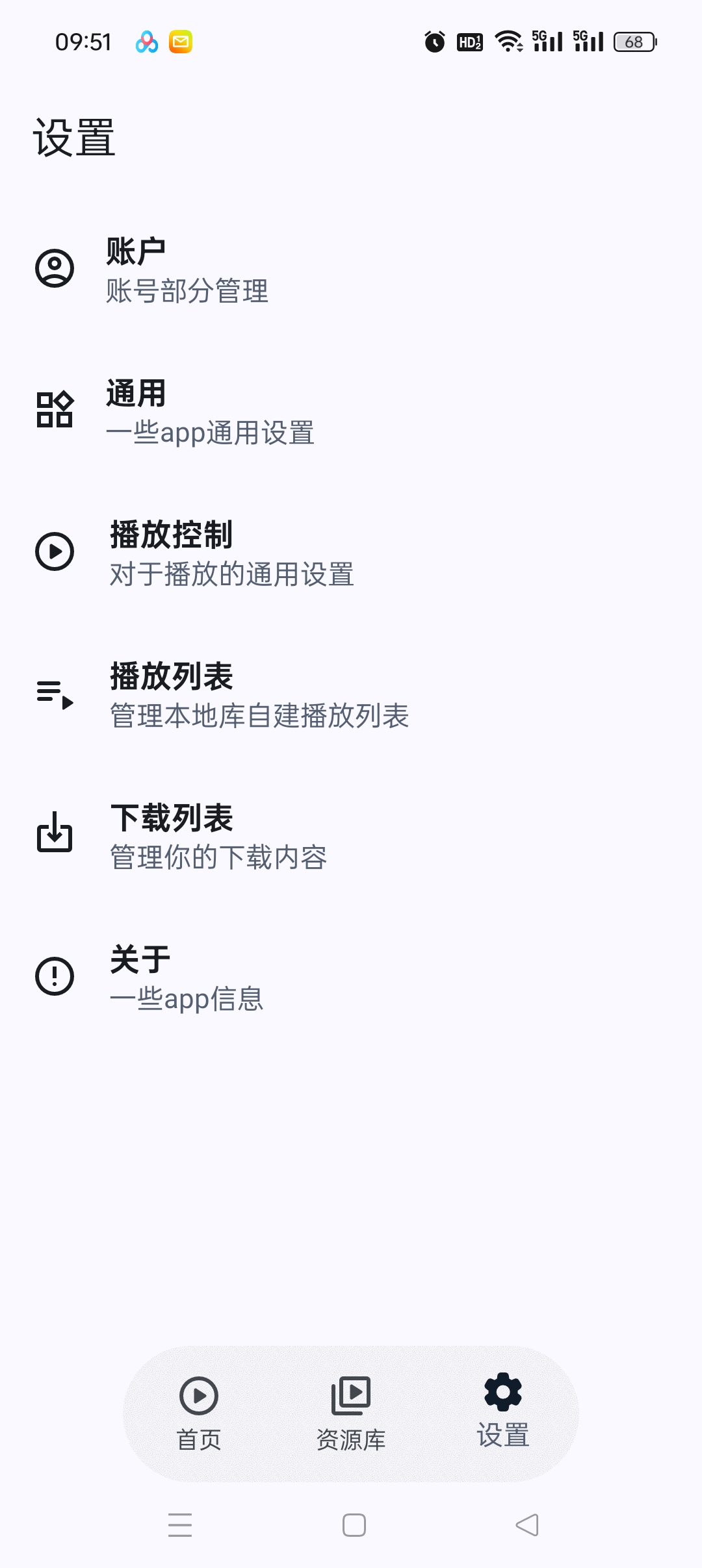The height and width of the screenshot is (1568, 702).
Task: Open the 播放列表 playlist icon
Action: coord(54,696)
